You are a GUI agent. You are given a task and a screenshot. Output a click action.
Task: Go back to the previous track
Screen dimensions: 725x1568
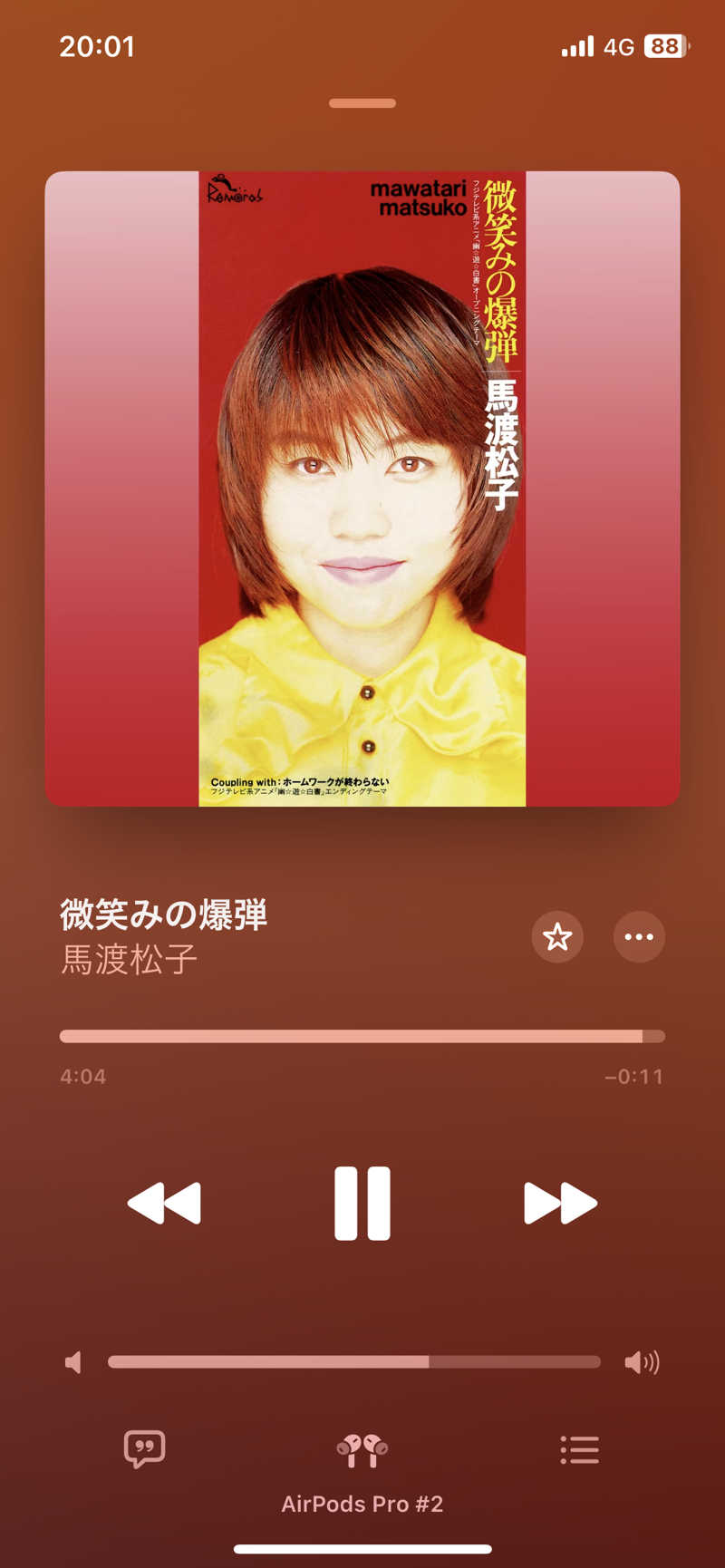point(164,1203)
